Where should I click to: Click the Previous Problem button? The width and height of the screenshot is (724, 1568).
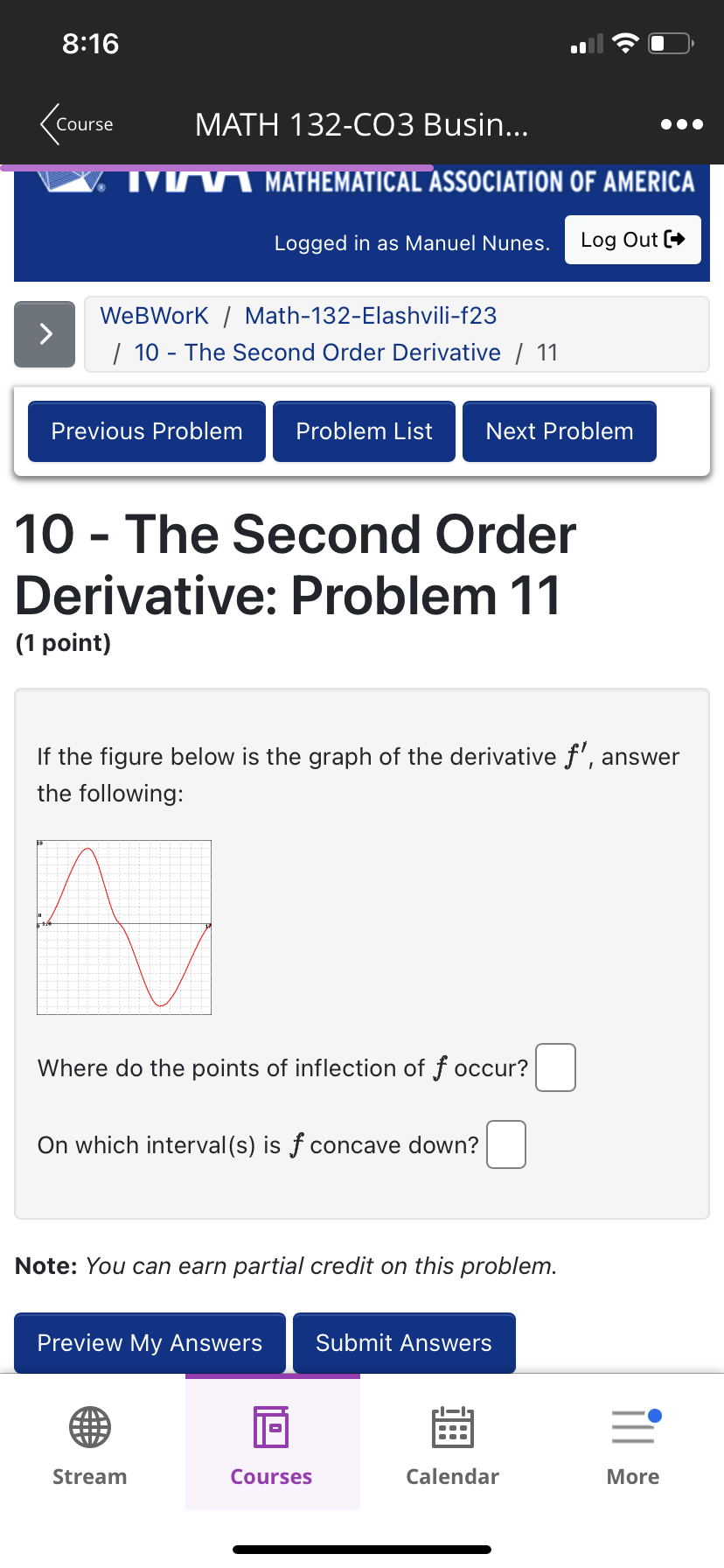146,430
